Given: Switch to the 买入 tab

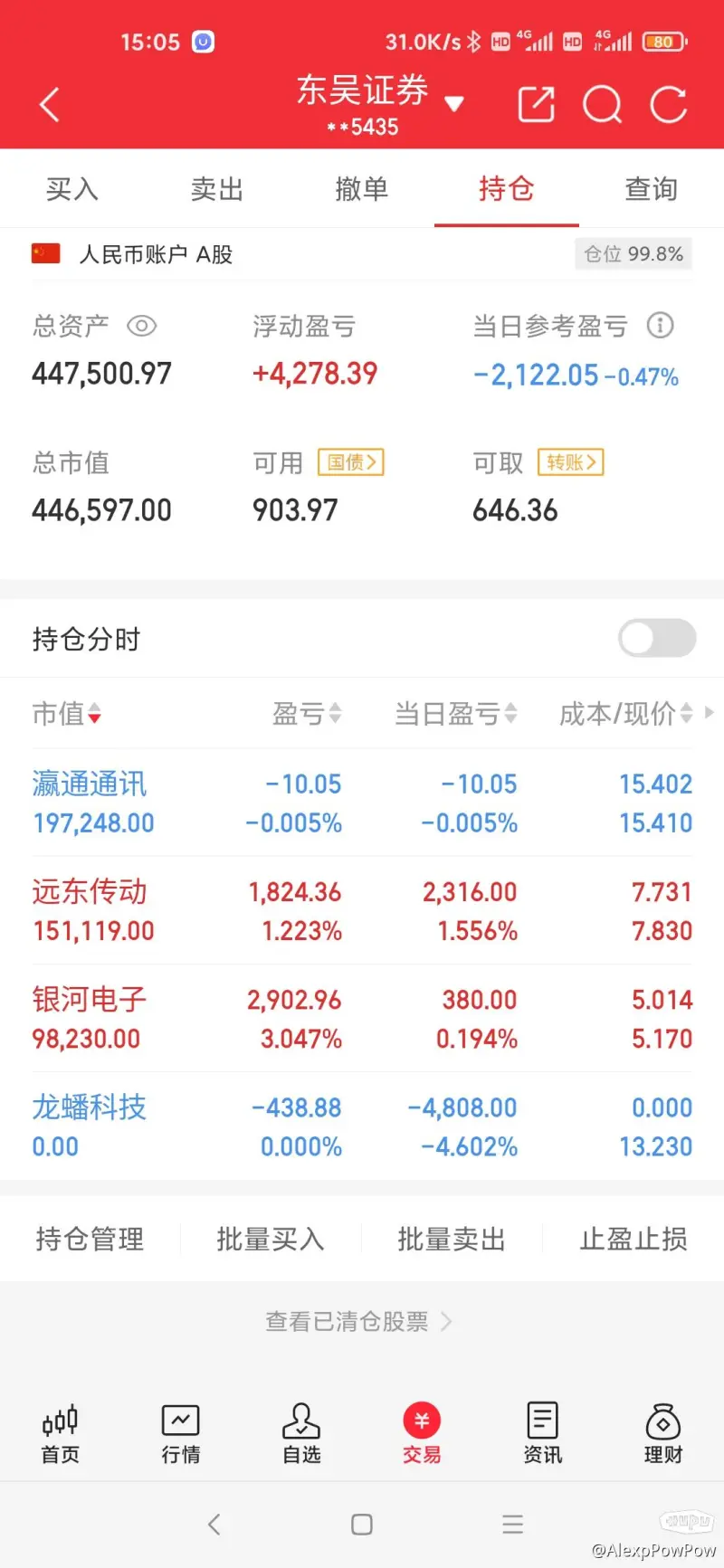Looking at the screenshot, I should tap(72, 189).
